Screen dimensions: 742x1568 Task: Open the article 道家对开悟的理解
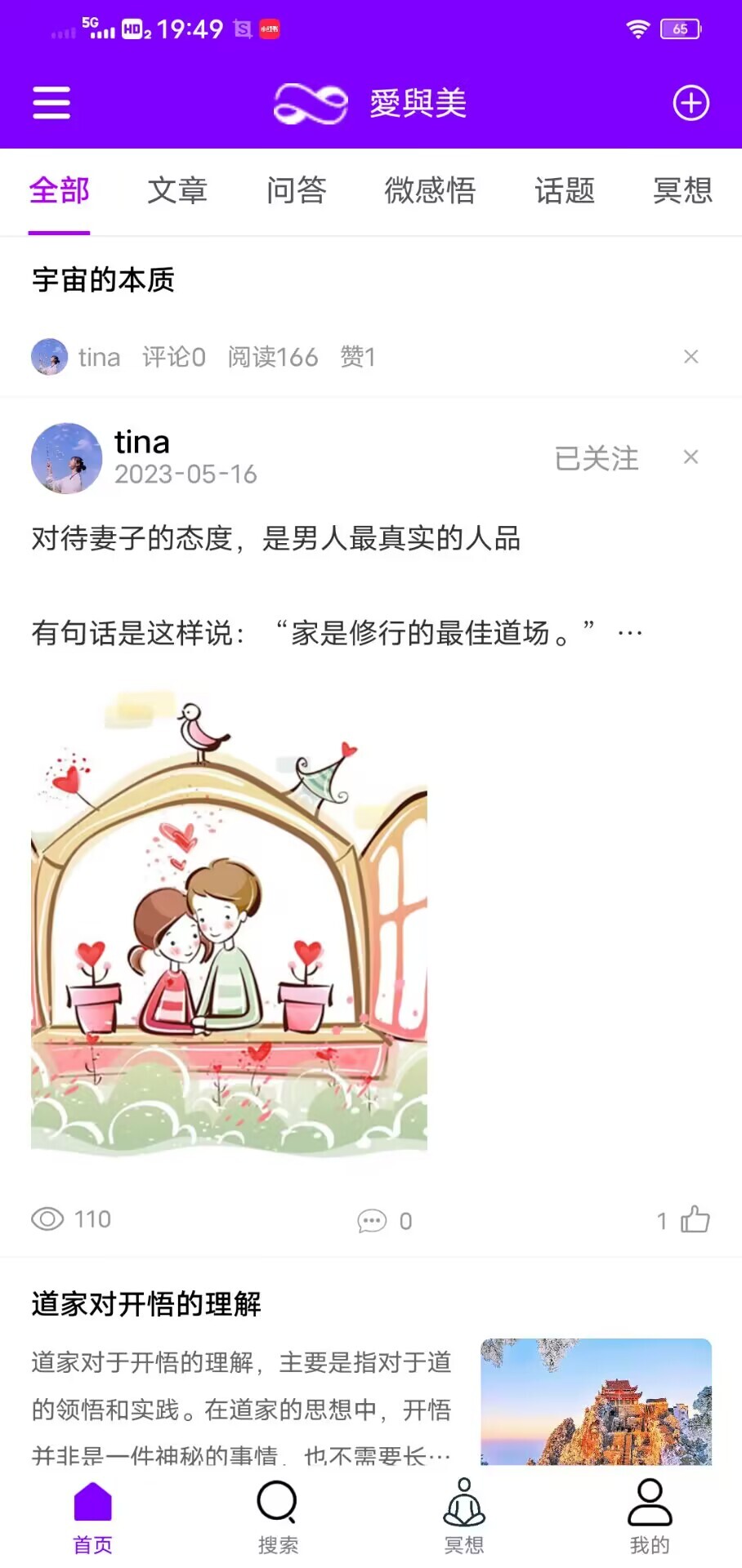[147, 1304]
